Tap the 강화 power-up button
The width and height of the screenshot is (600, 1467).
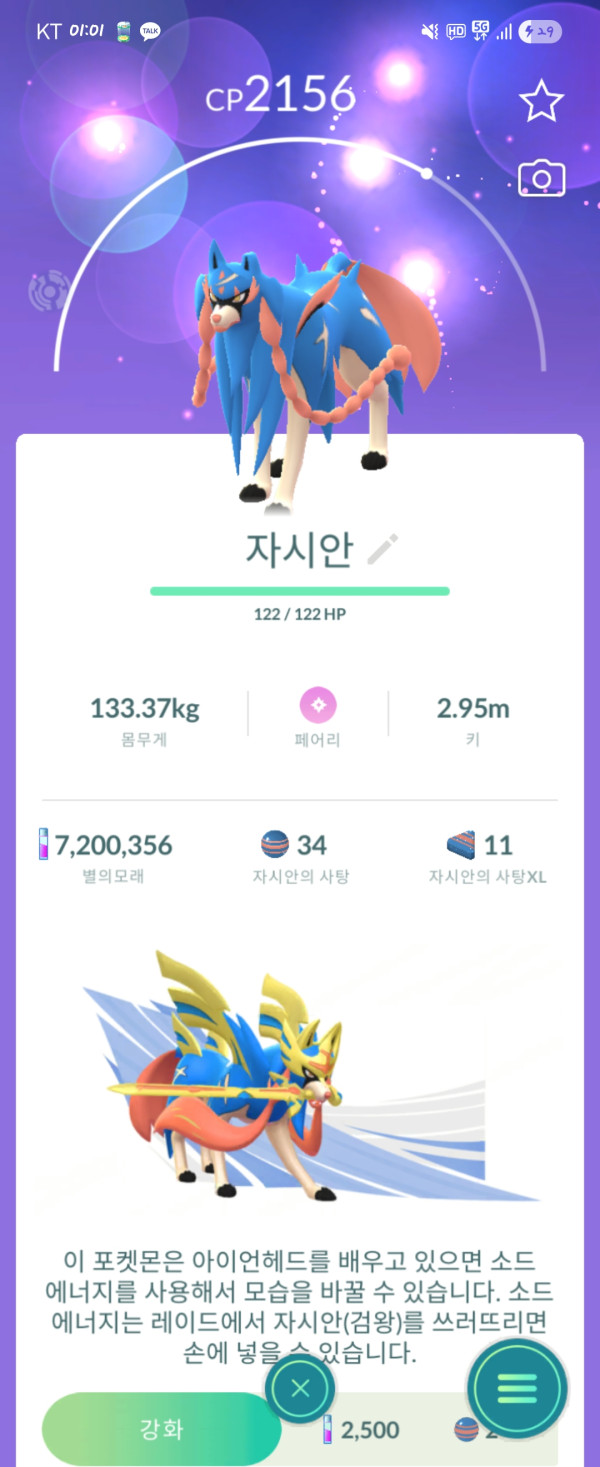[161, 1428]
